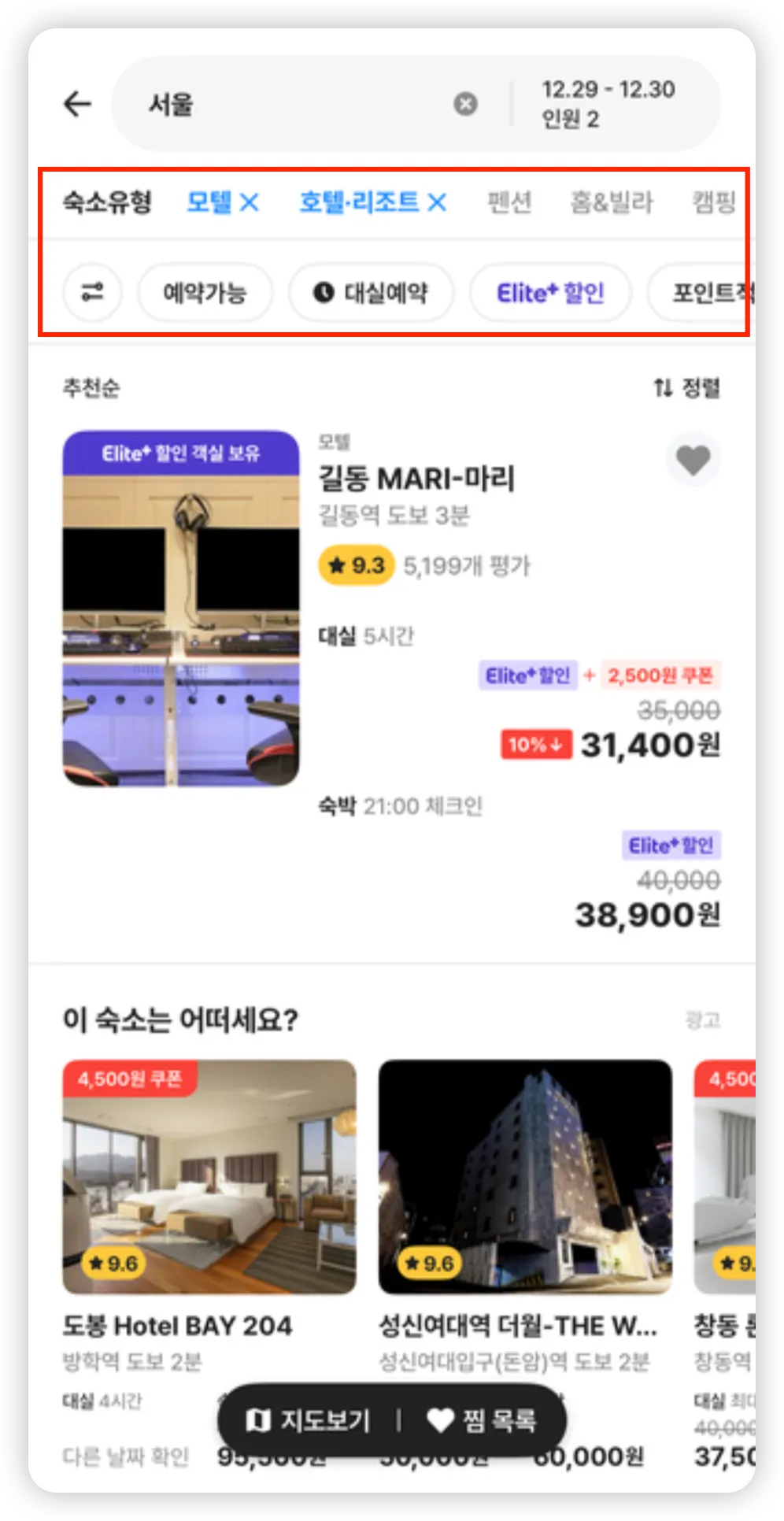
Task: Open the filter adjustment sliders icon
Action: (92, 292)
